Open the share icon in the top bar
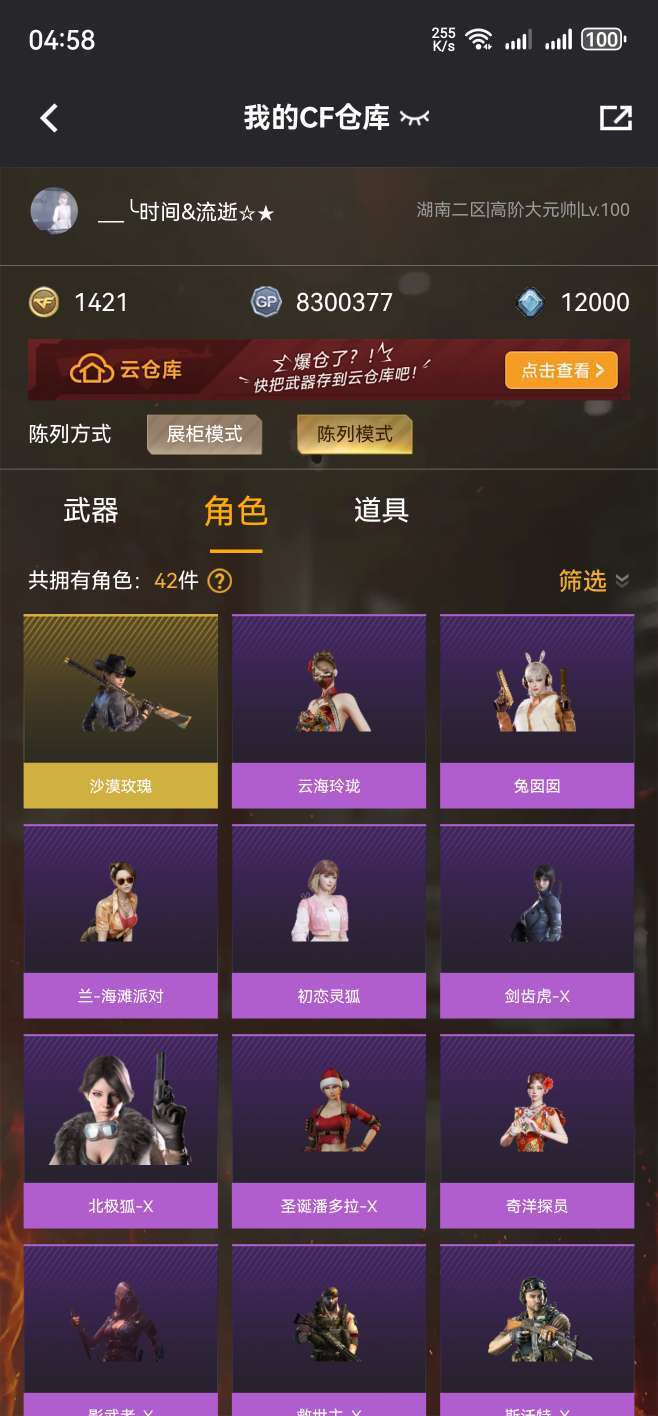The image size is (658, 1416). pos(615,118)
